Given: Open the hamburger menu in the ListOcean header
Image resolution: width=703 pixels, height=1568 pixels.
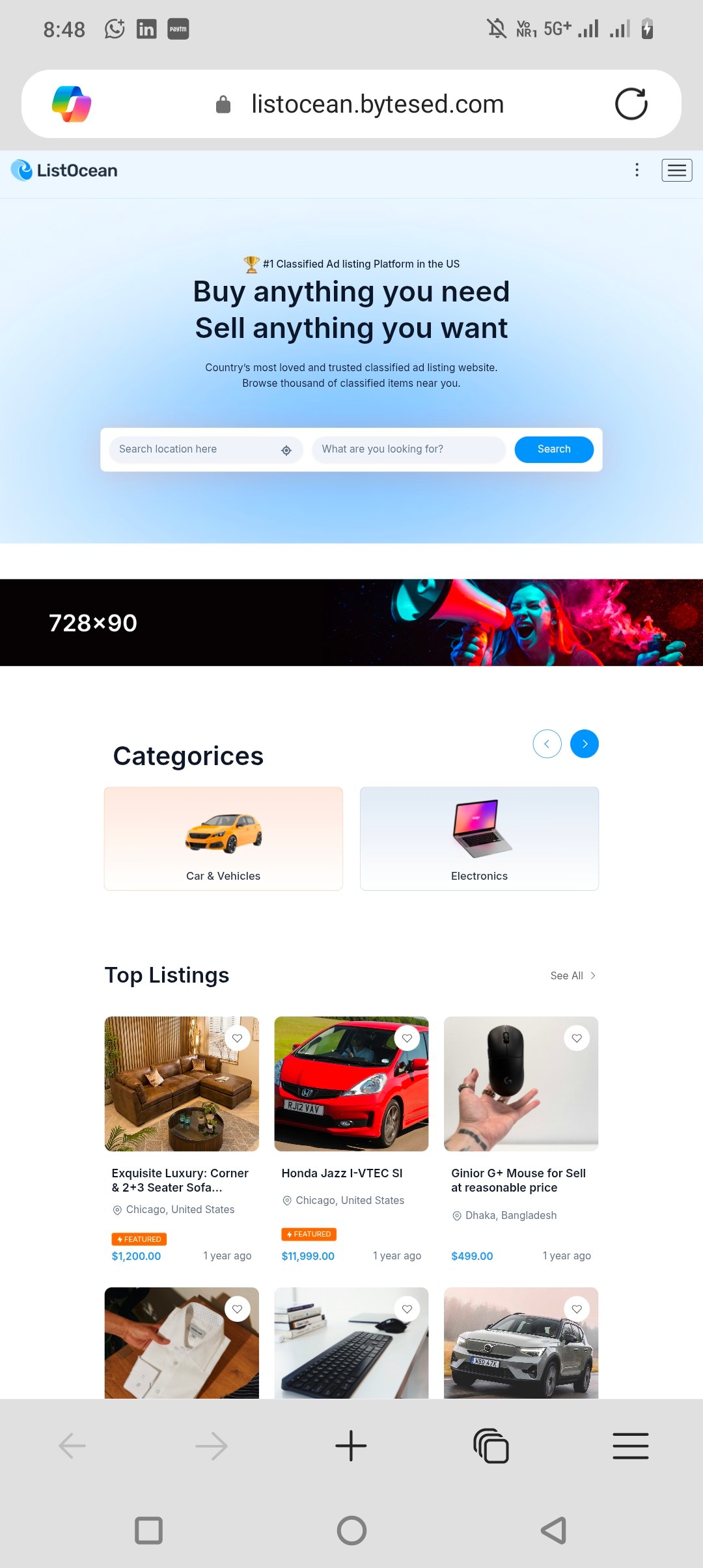Looking at the screenshot, I should (676, 171).
